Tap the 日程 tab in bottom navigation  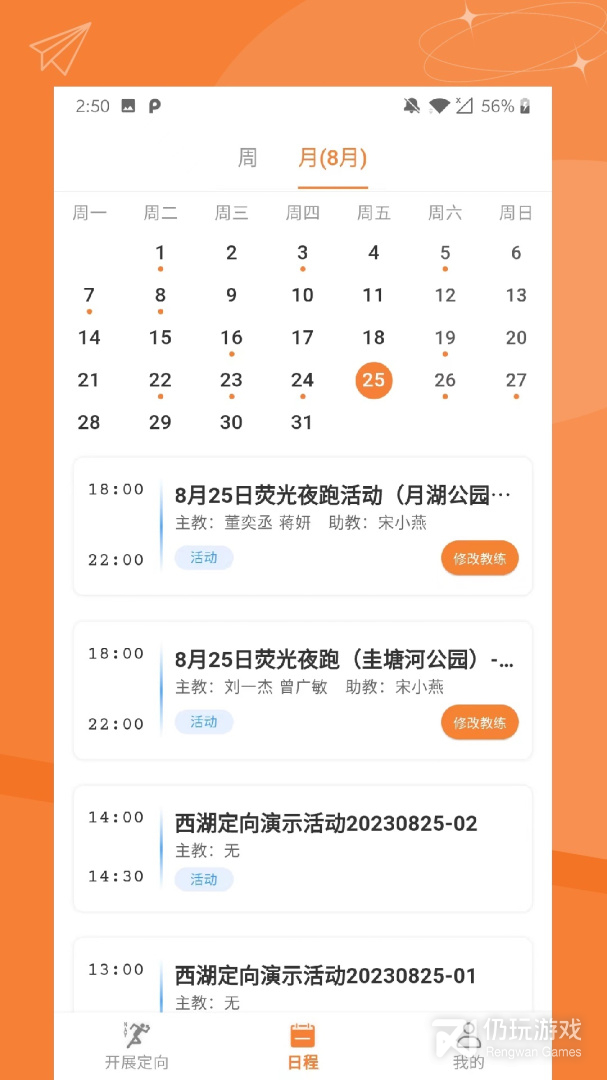pos(302,1046)
